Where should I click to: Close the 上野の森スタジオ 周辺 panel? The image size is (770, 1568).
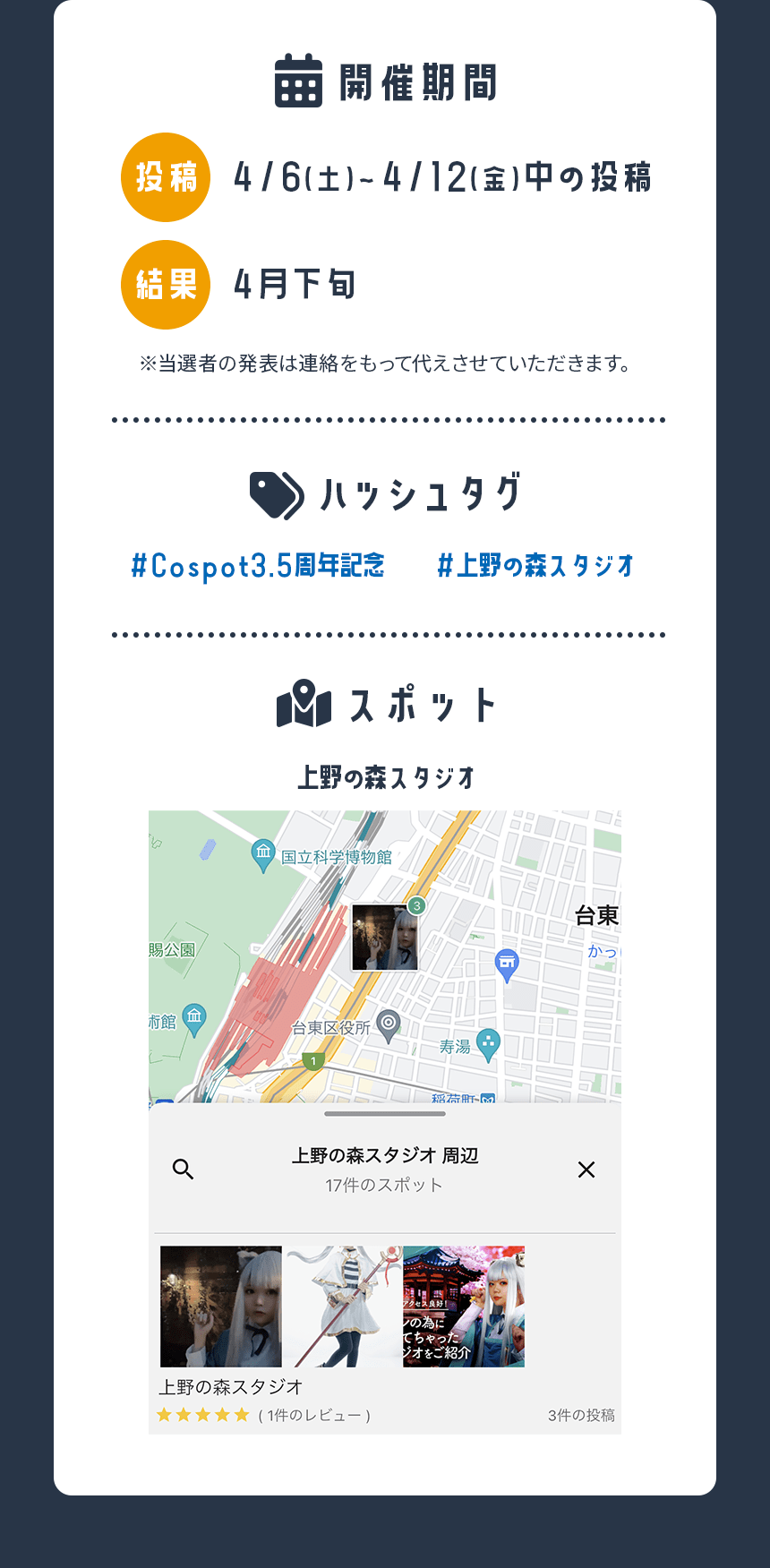586,1169
